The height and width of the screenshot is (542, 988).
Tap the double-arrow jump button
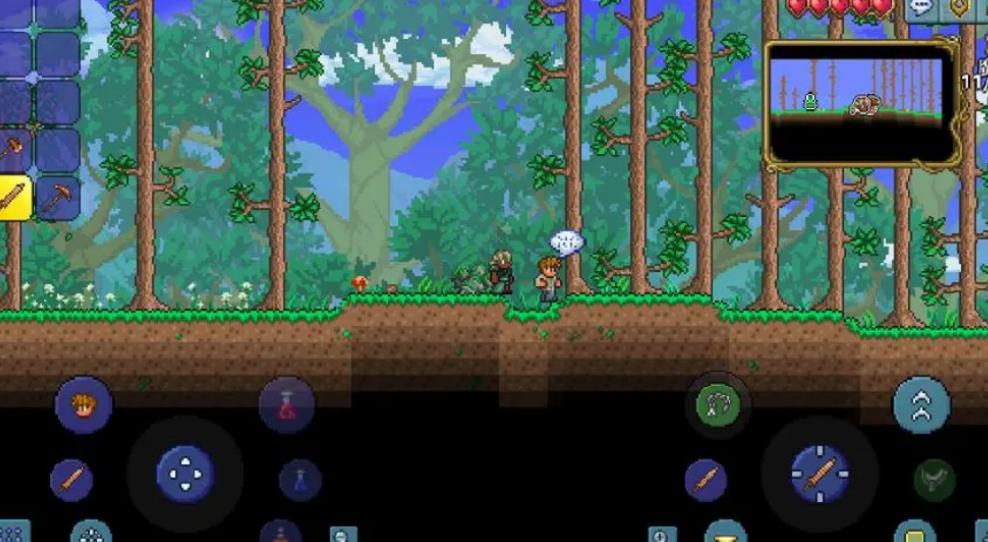921,404
